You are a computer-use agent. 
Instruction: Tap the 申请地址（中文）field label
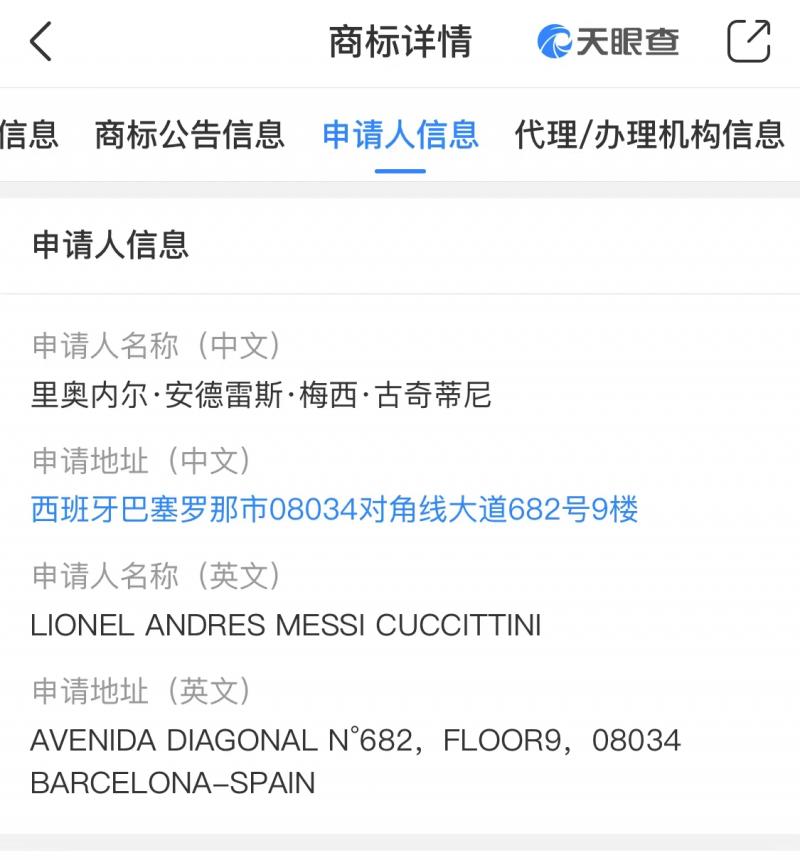tap(140, 462)
